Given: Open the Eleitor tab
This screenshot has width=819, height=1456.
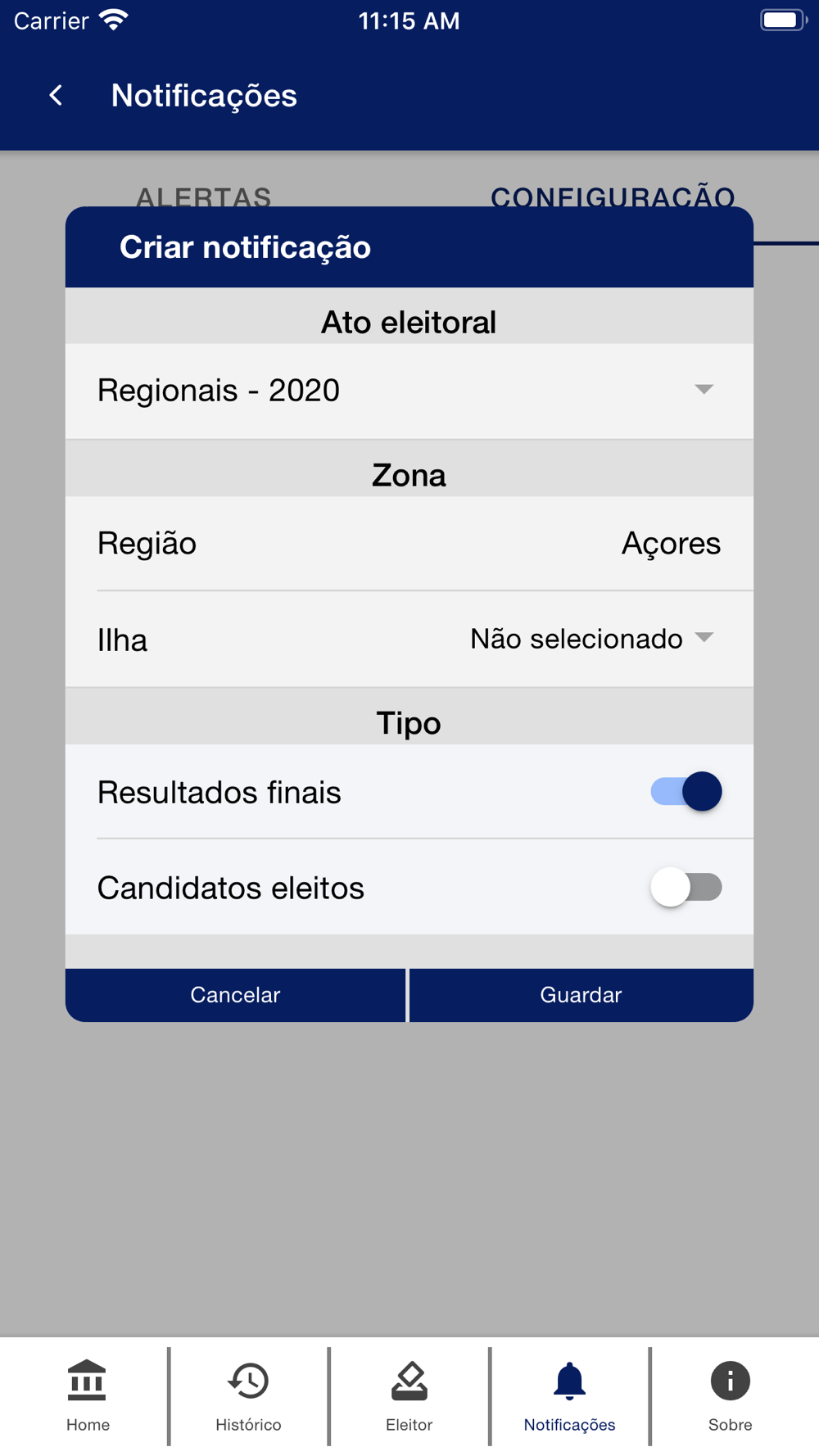Looking at the screenshot, I should 409,1396.
